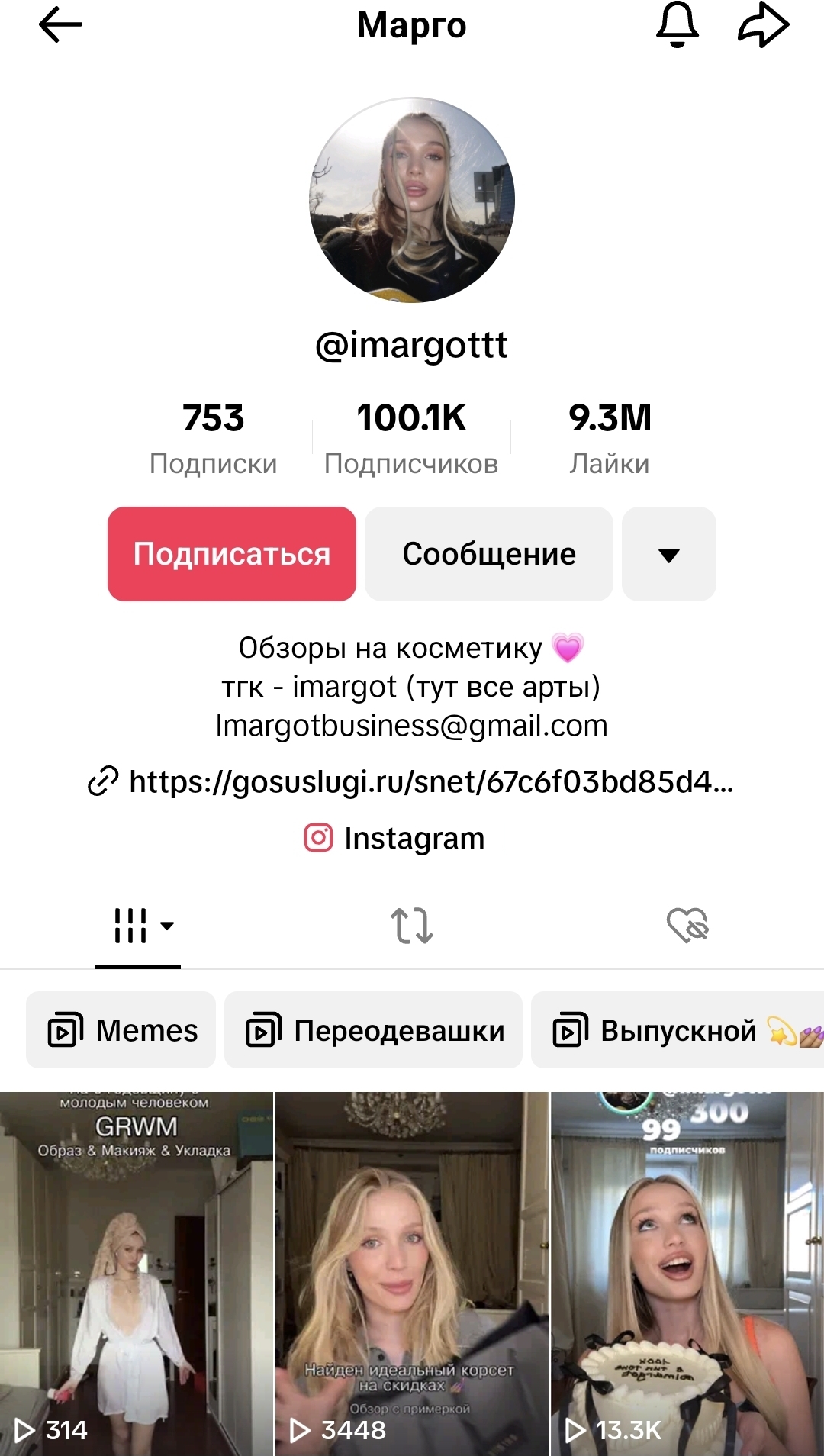This screenshot has height=1456, width=824.
Task: Play the cake video with 13.3K views
Action: tap(687, 1274)
